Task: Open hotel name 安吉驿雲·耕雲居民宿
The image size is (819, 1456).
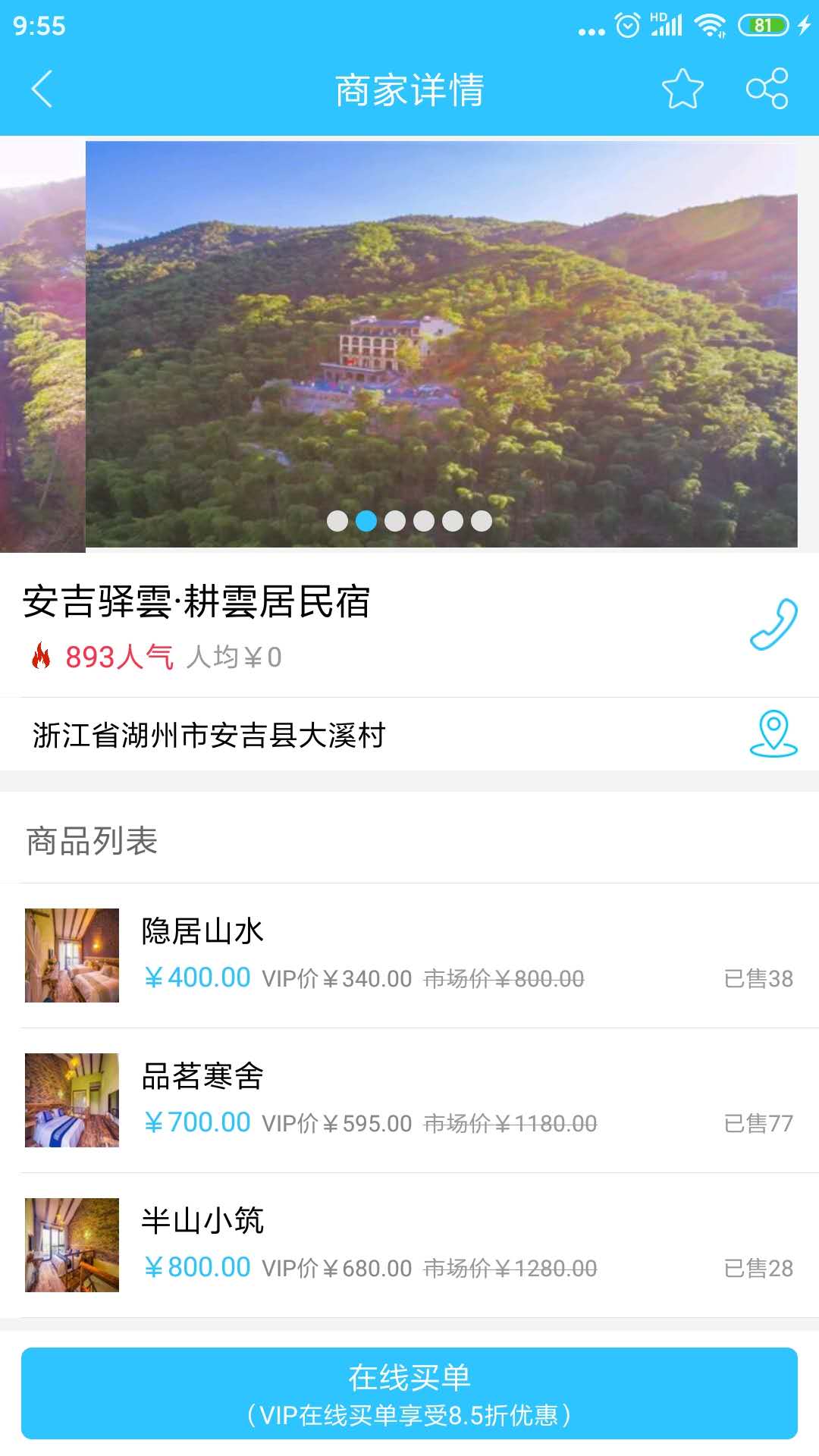Action: point(197,603)
